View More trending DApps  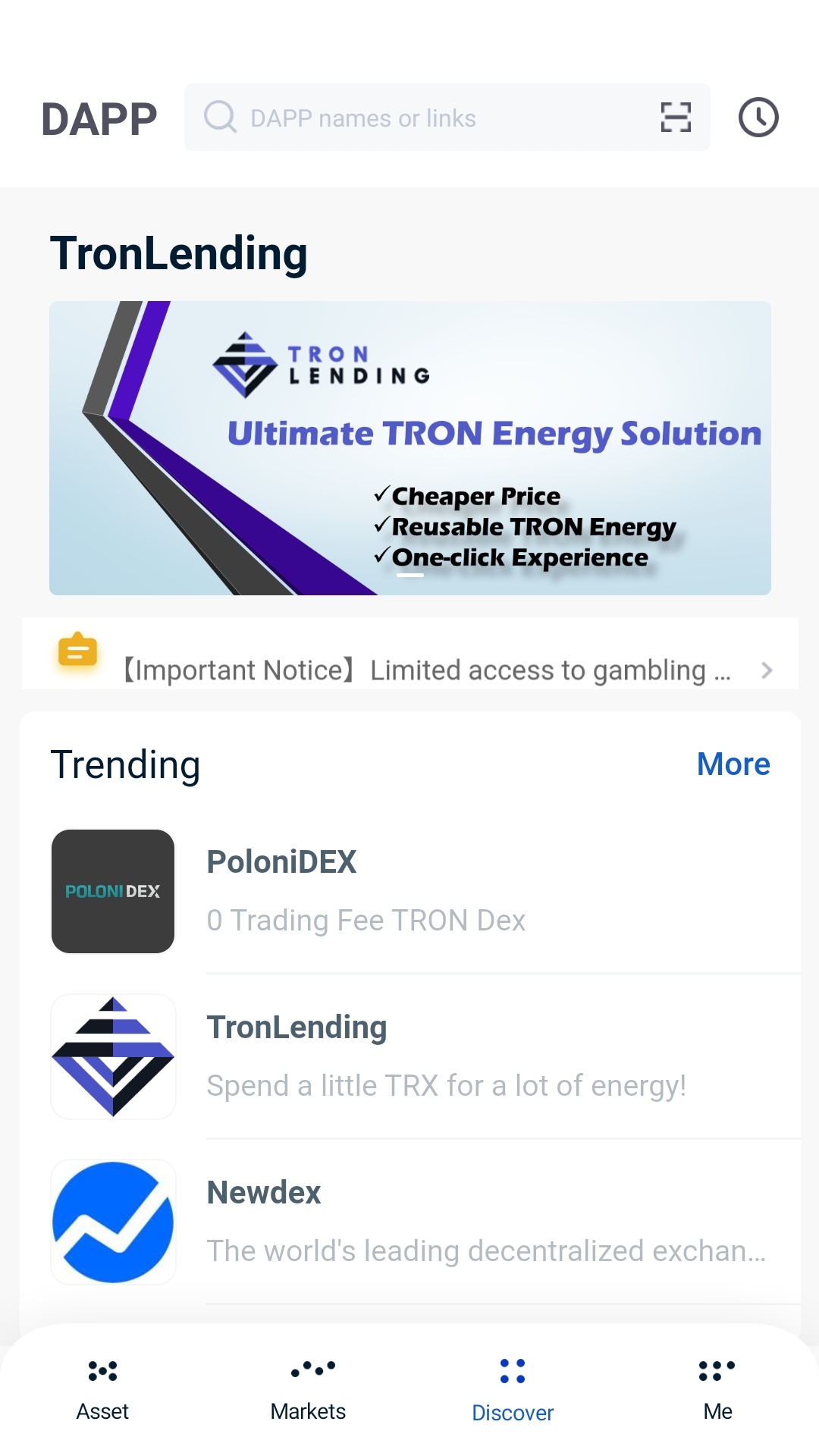tap(733, 764)
